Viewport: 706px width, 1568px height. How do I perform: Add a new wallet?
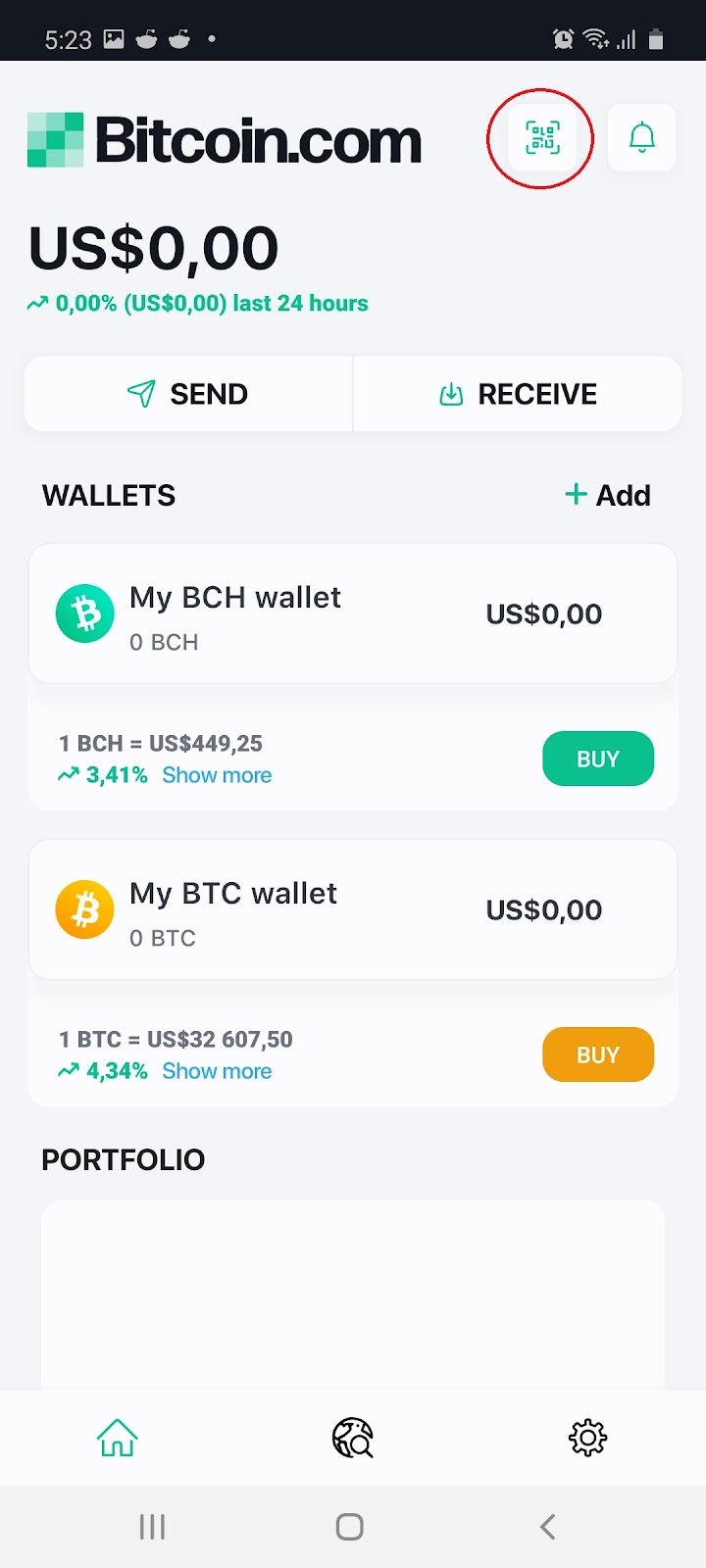(608, 496)
